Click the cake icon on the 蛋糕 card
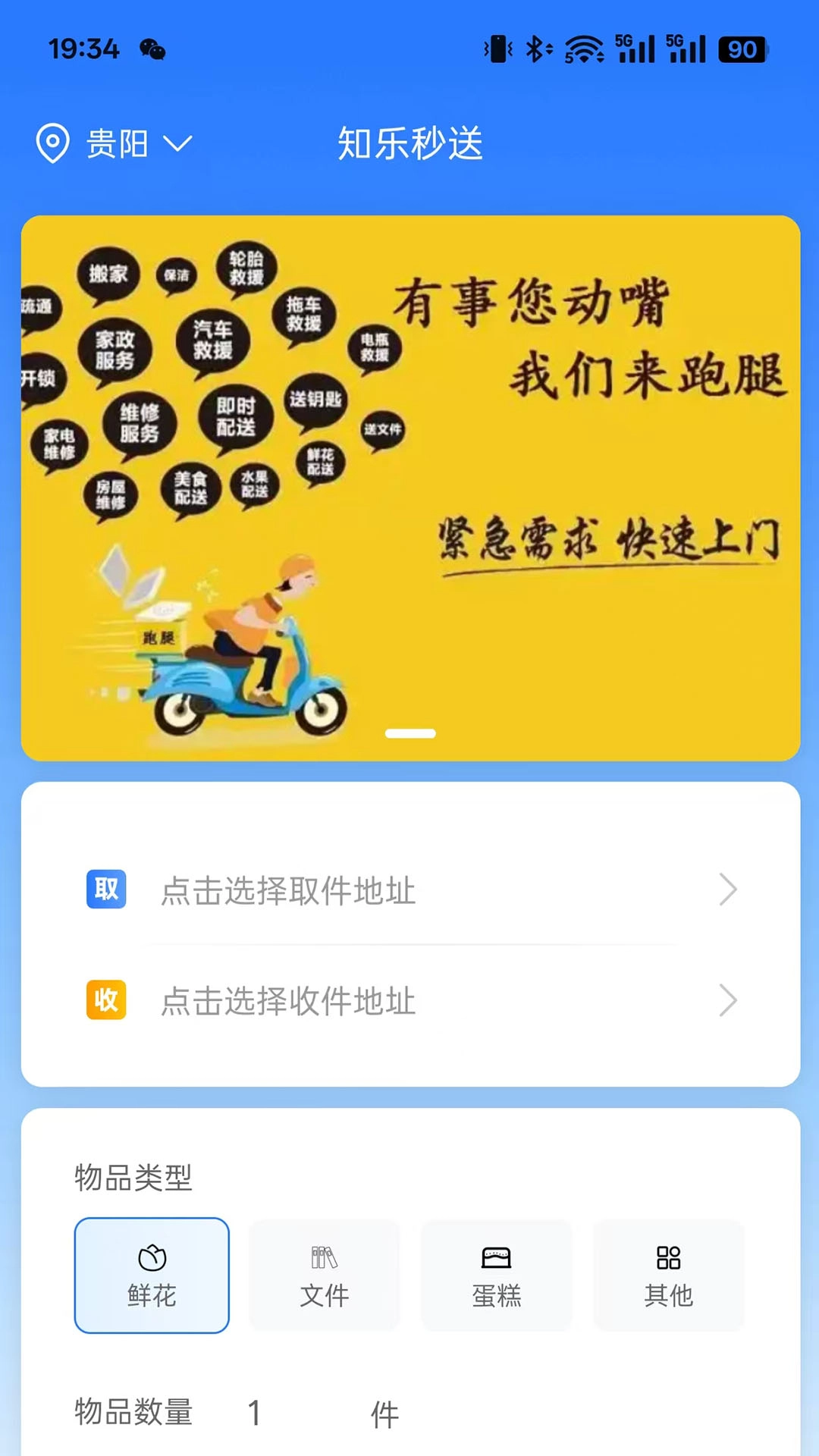Viewport: 819px width, 1456px height. (497, 1255)
